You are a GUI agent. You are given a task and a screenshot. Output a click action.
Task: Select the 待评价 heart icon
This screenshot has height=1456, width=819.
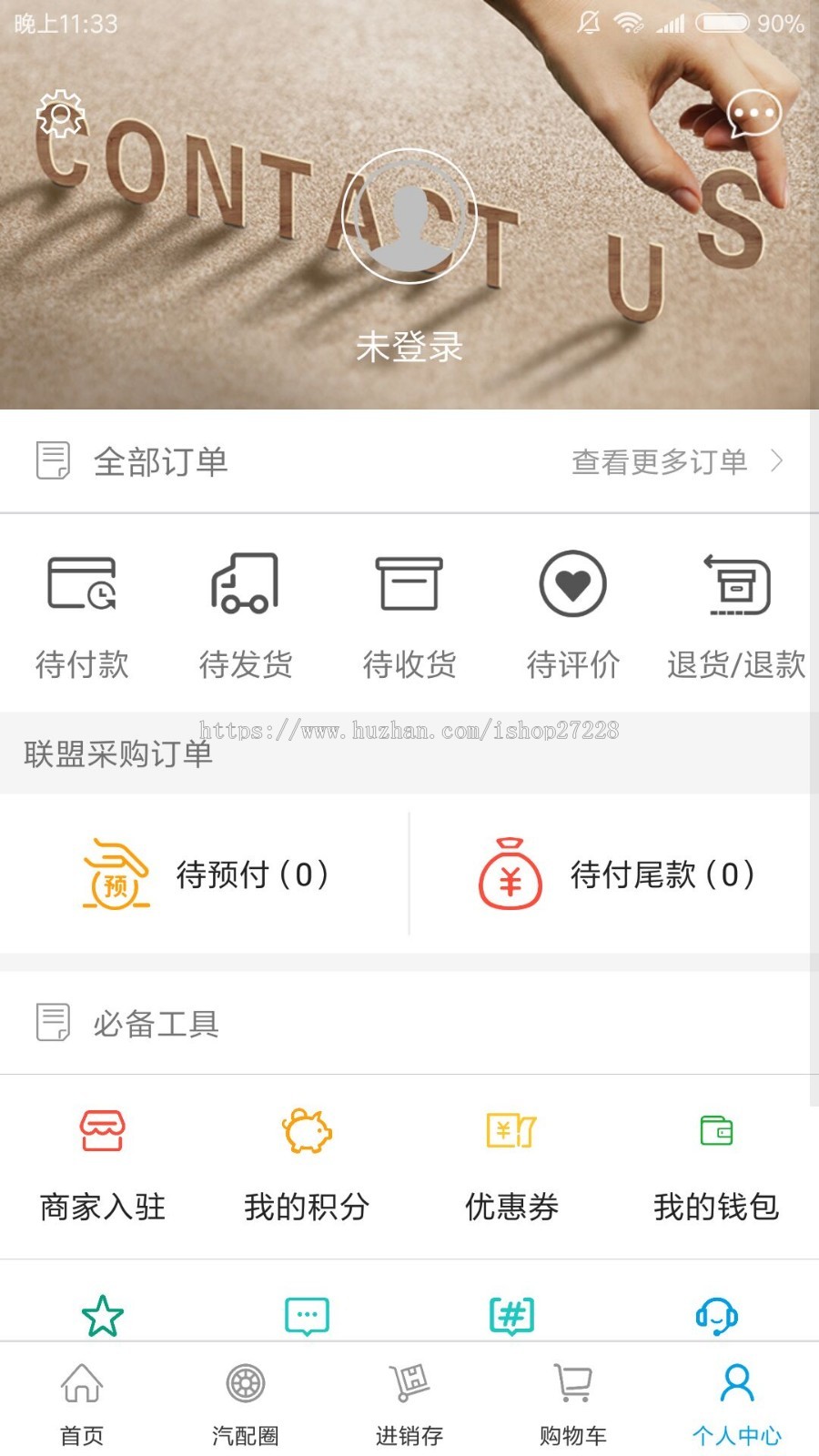click(x=571, y=583)
